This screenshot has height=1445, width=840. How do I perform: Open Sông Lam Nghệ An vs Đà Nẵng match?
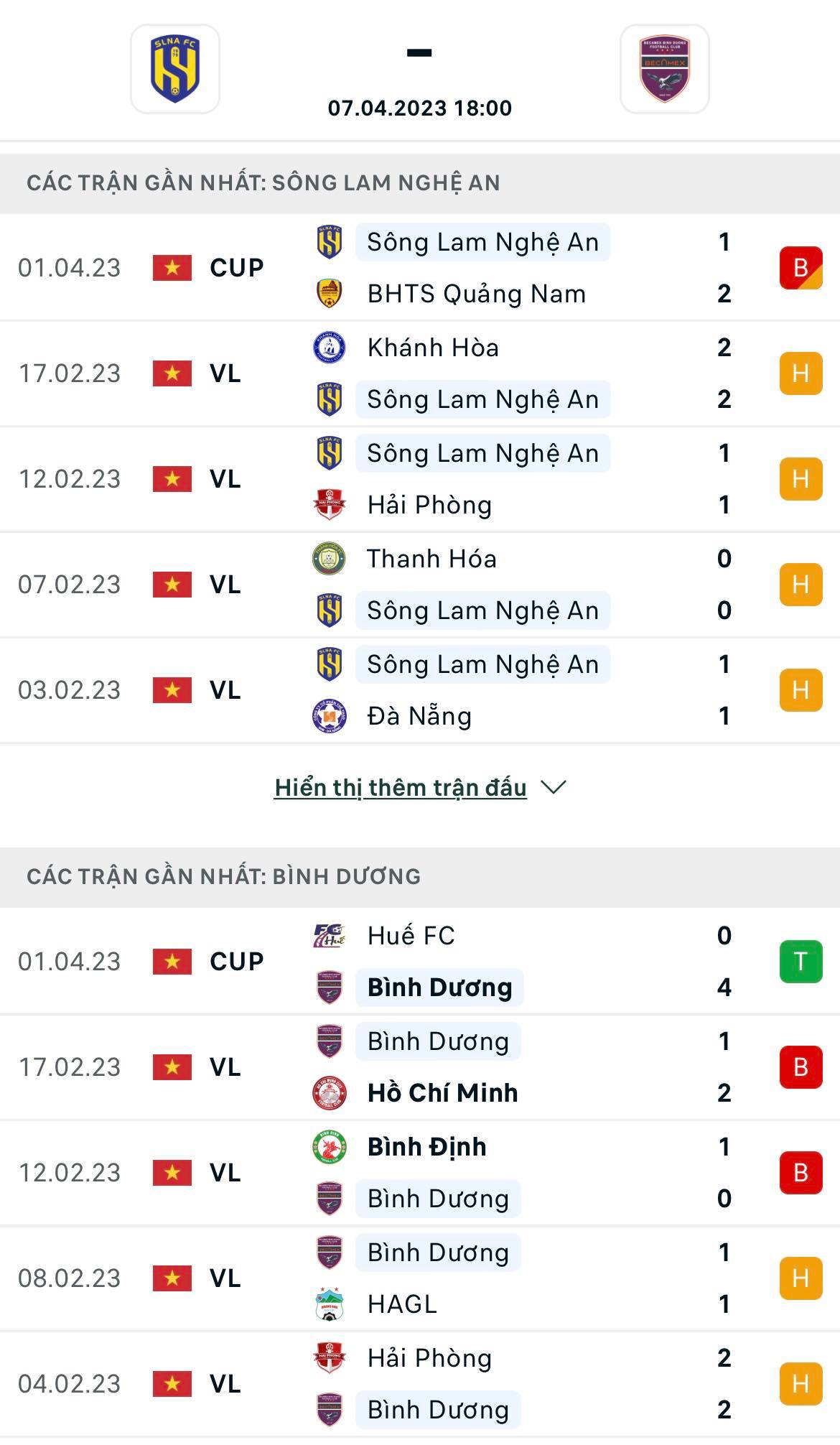[x=420, y=690]
